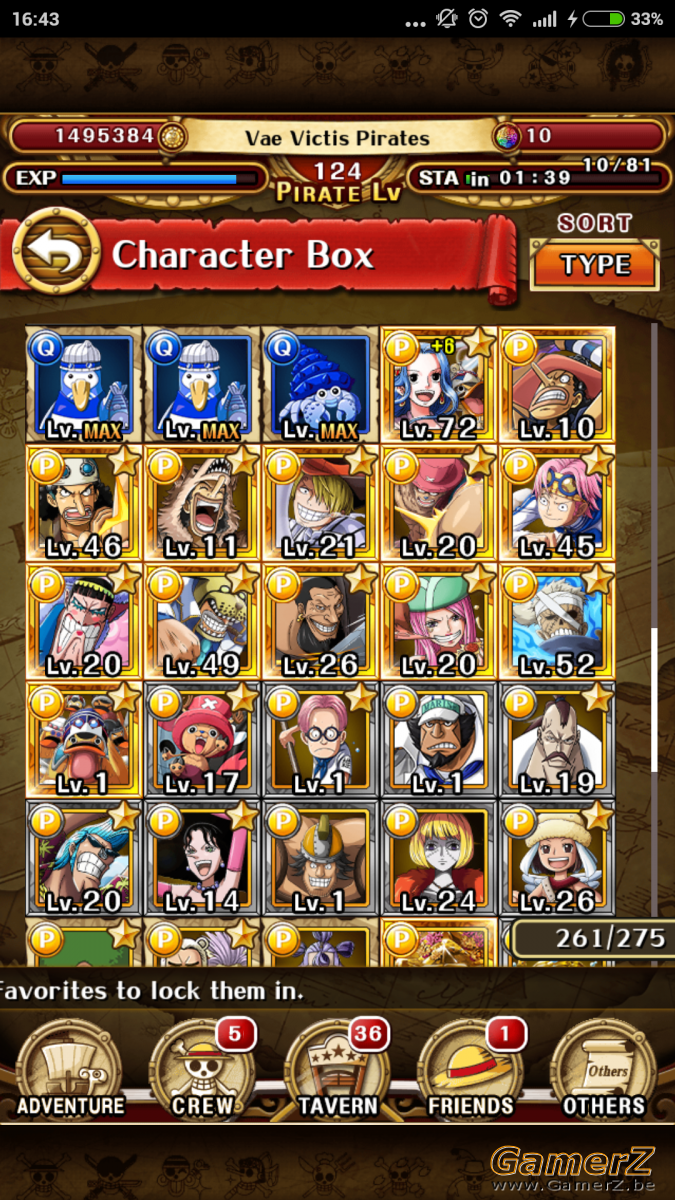Select the Lv.72 character with +6
The height and width of the screenshot is (1200, 675).
click(x=439, y=385)
